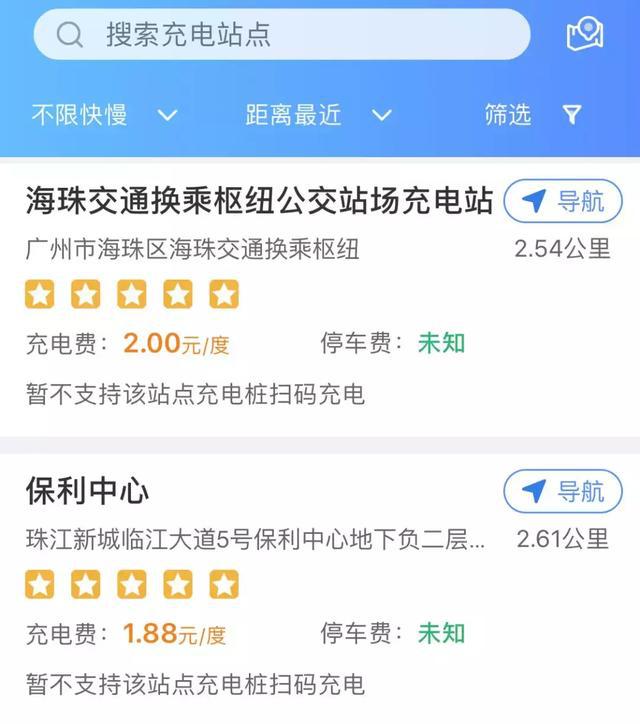Image resolution: width=640 pixels, height=724 pixels.
Task: Expand the 不限快慢 speed dropdown
Action: (x=104, y=115)
